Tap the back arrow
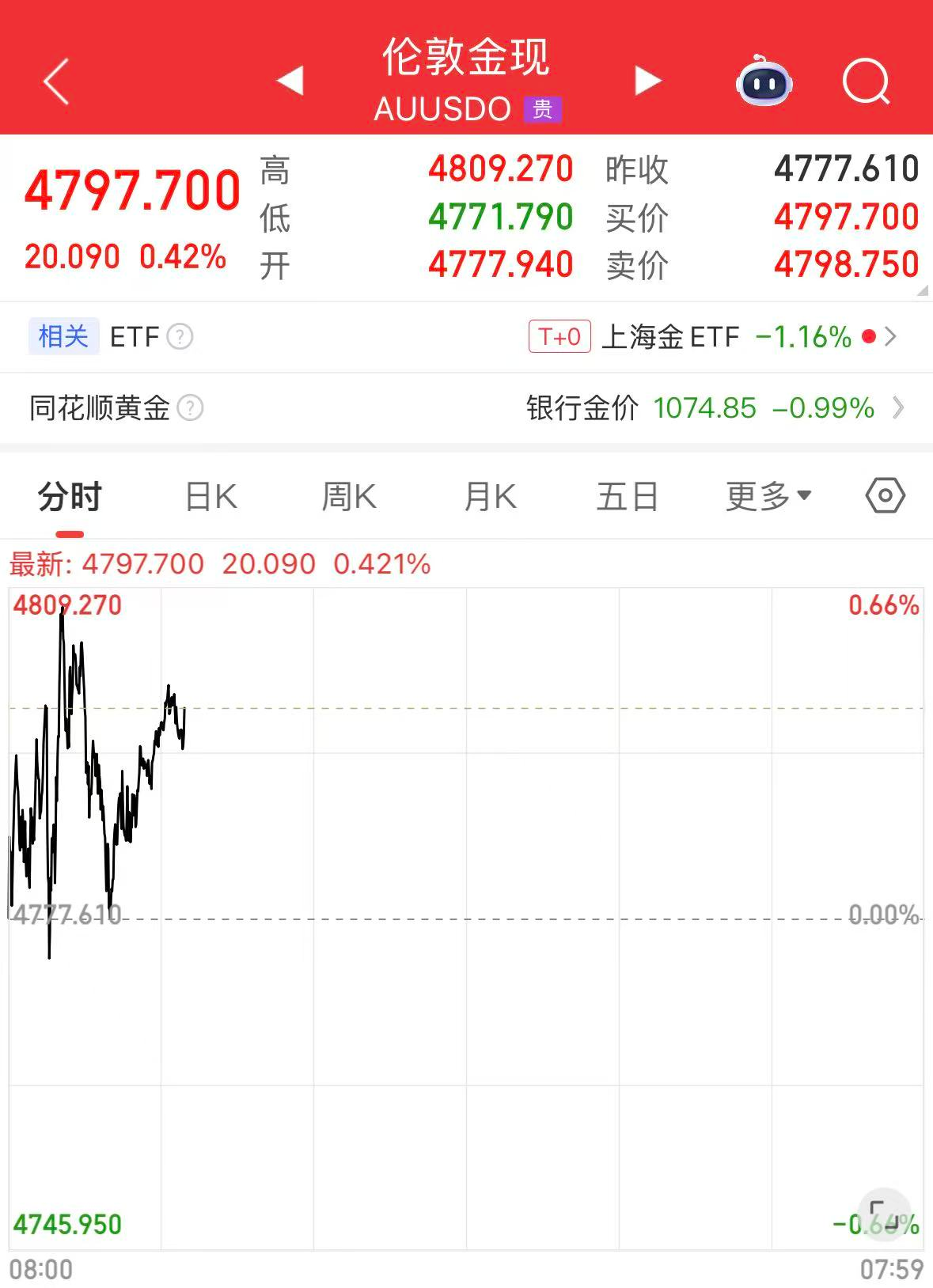933x1288 pixels. click(55, 81)
